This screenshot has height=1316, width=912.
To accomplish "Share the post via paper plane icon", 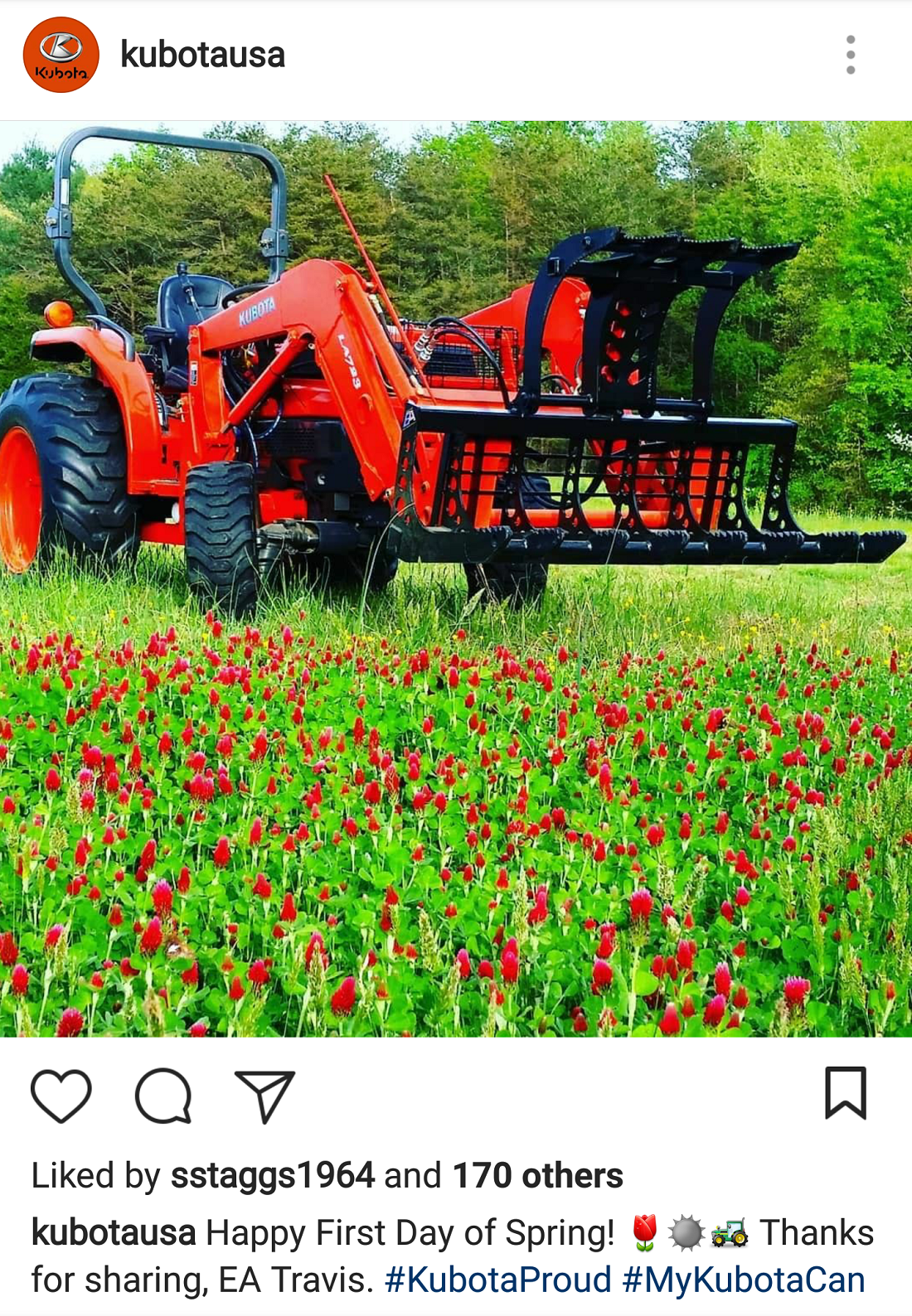I will pos(264,1096).
